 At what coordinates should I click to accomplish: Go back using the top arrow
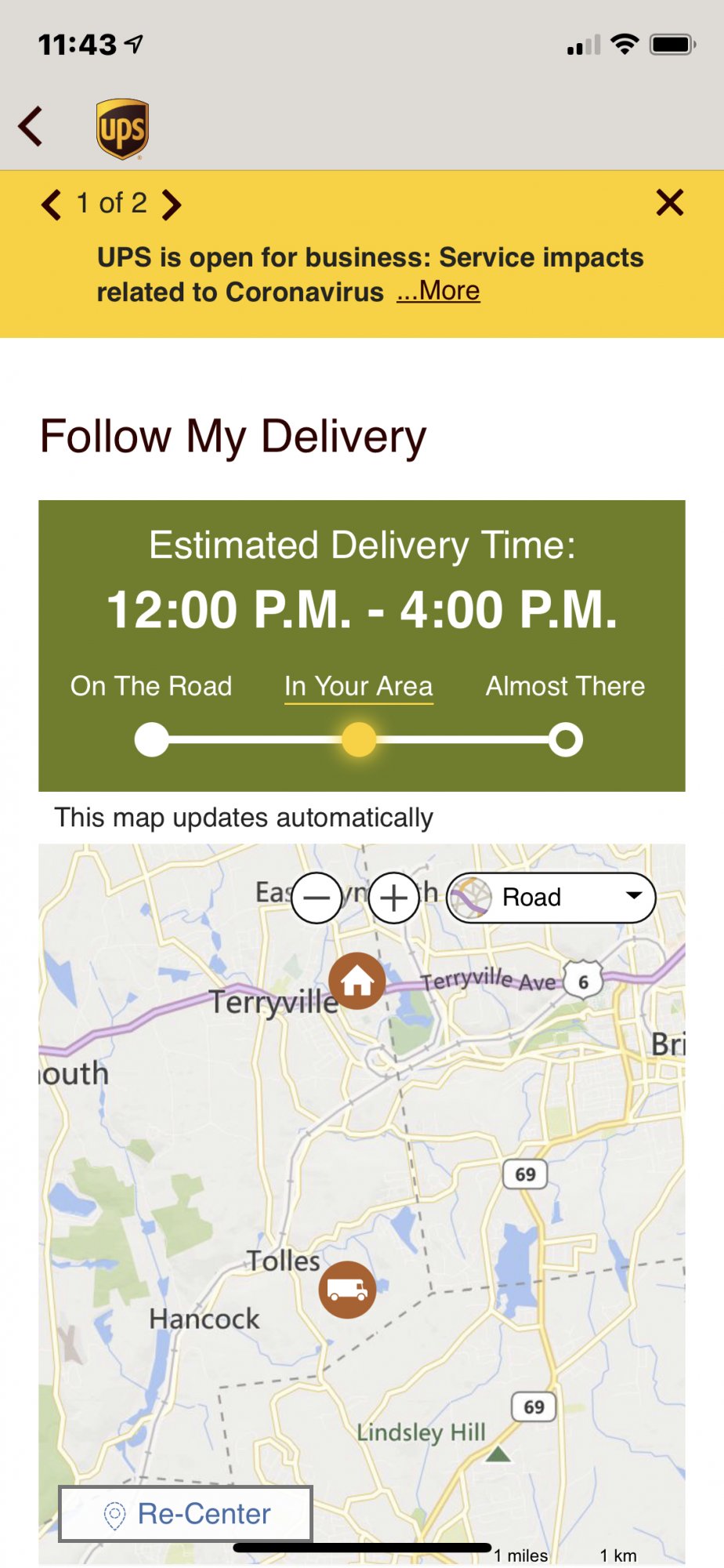[x=31, y=126]
